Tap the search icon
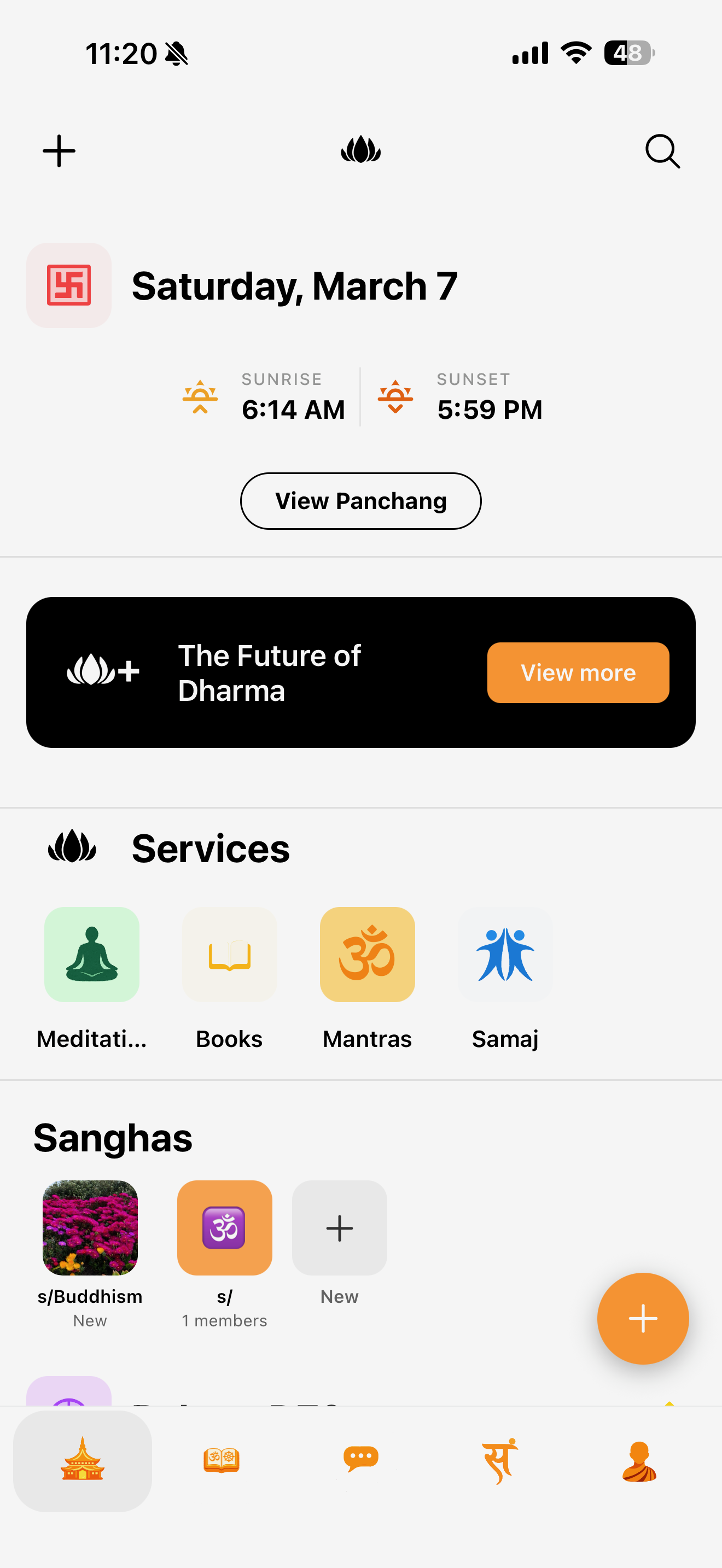The height and width of the screenshot is (1568, 722). point(662,151)
